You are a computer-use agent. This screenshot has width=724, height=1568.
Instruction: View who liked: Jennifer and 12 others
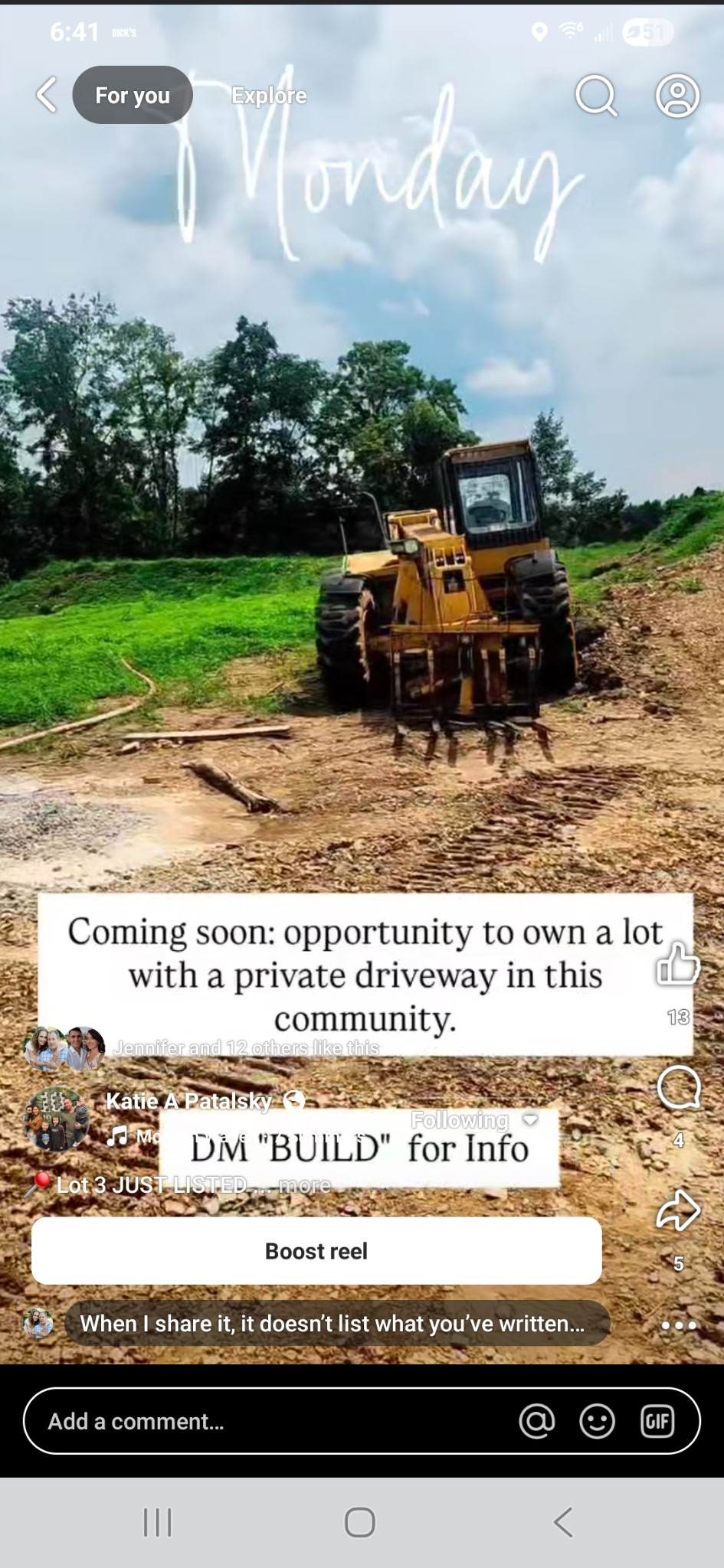point(245,1047)
